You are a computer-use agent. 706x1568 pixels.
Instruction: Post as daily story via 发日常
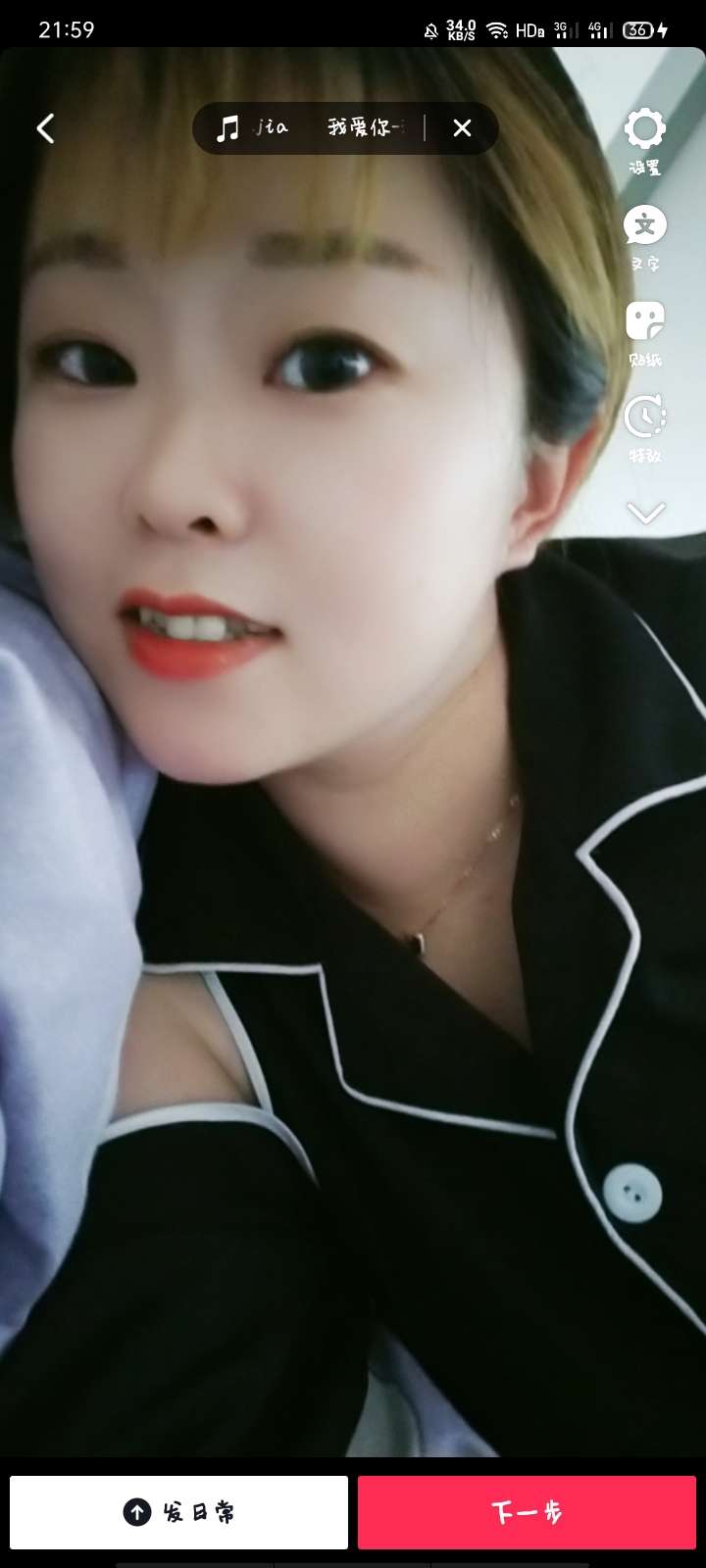178,1512
